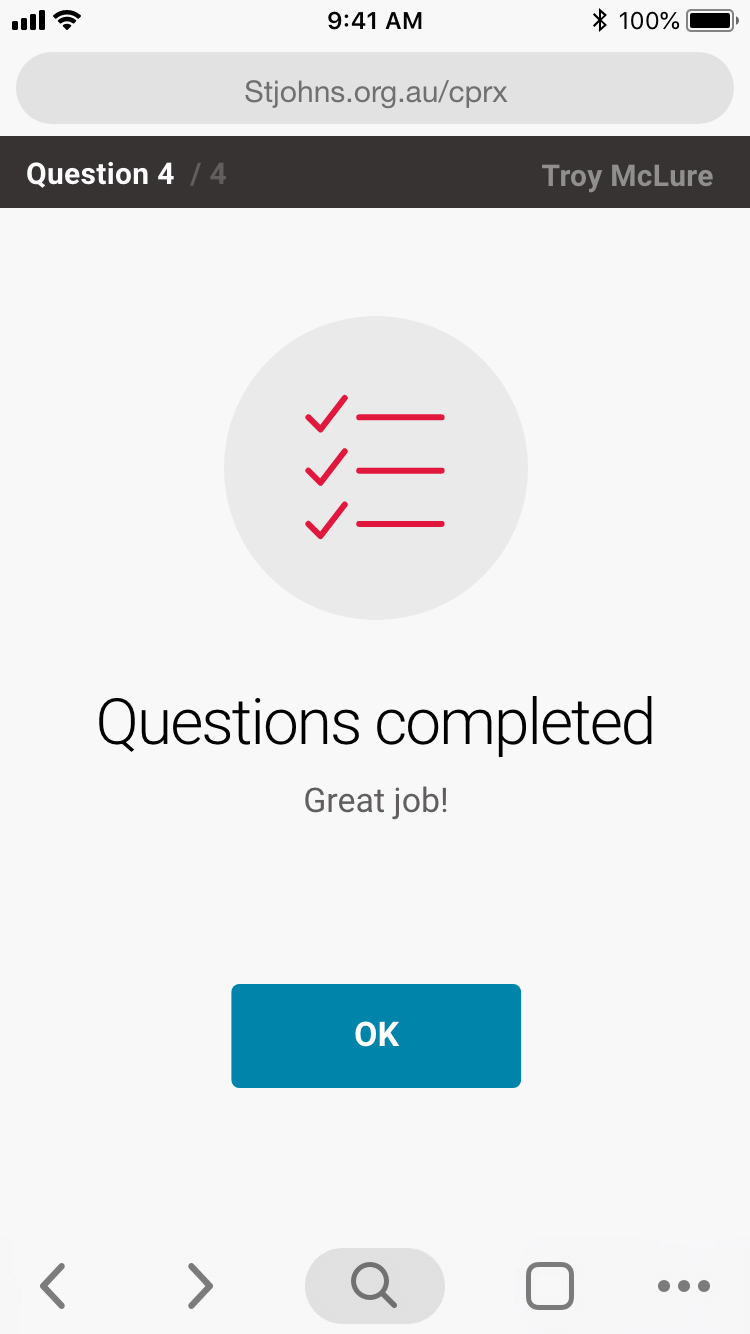Open the browser tabs view

(550, 1286)
